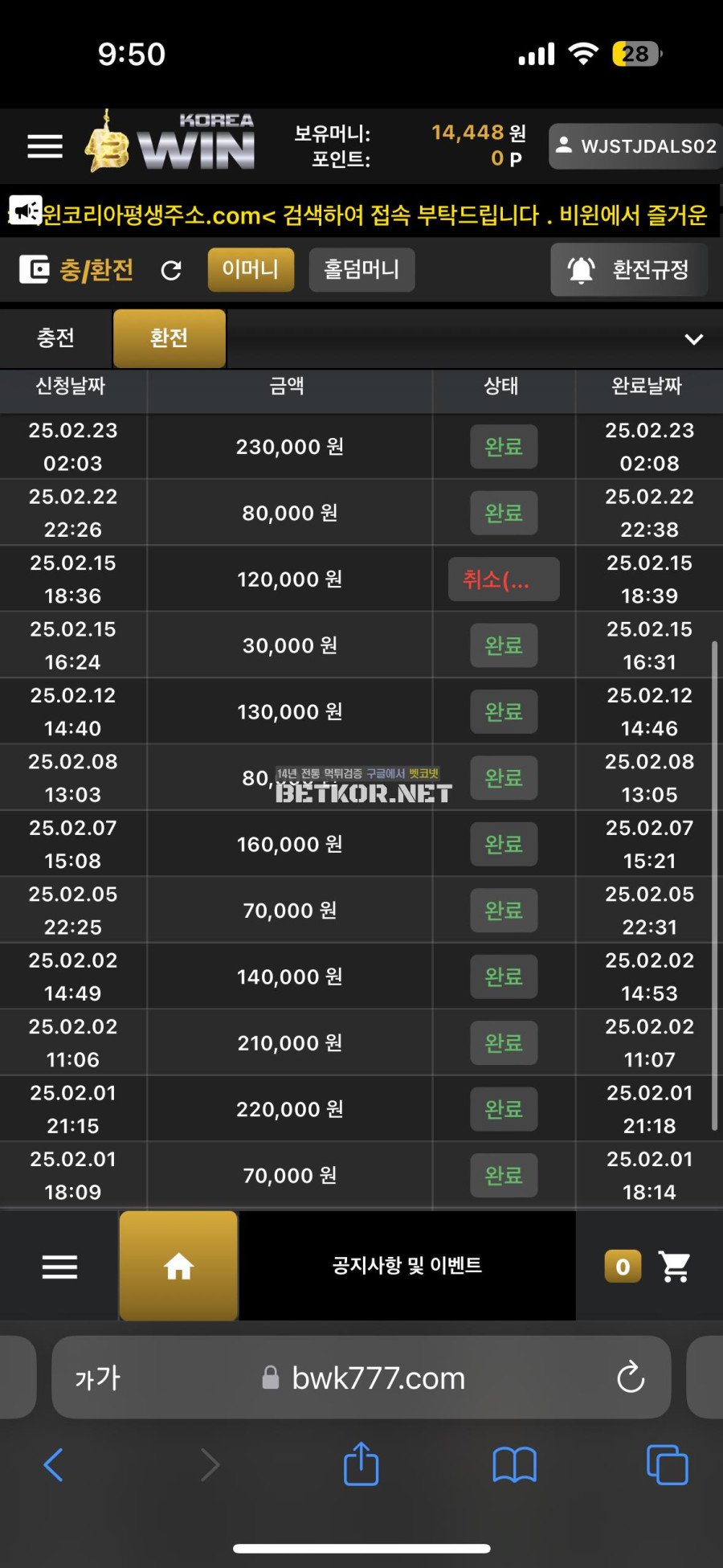Select the 홀덤머니 wallet chip
The image size is (723, 1568).
[x=361, y=269]
